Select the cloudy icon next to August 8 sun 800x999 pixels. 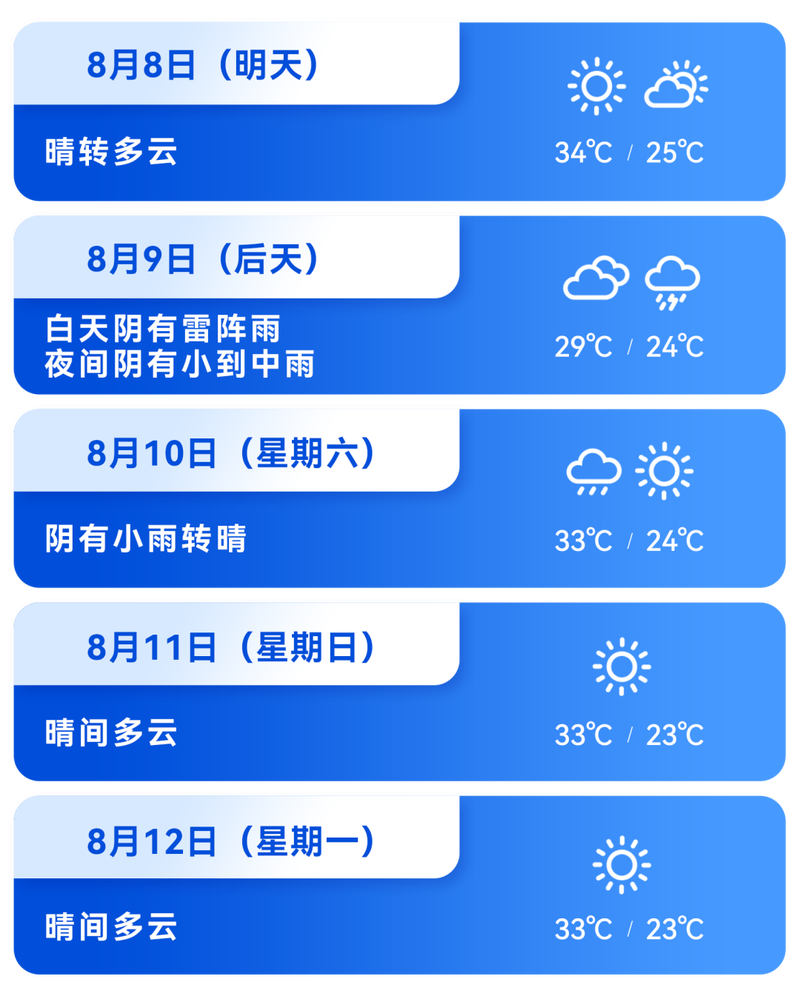676,88
